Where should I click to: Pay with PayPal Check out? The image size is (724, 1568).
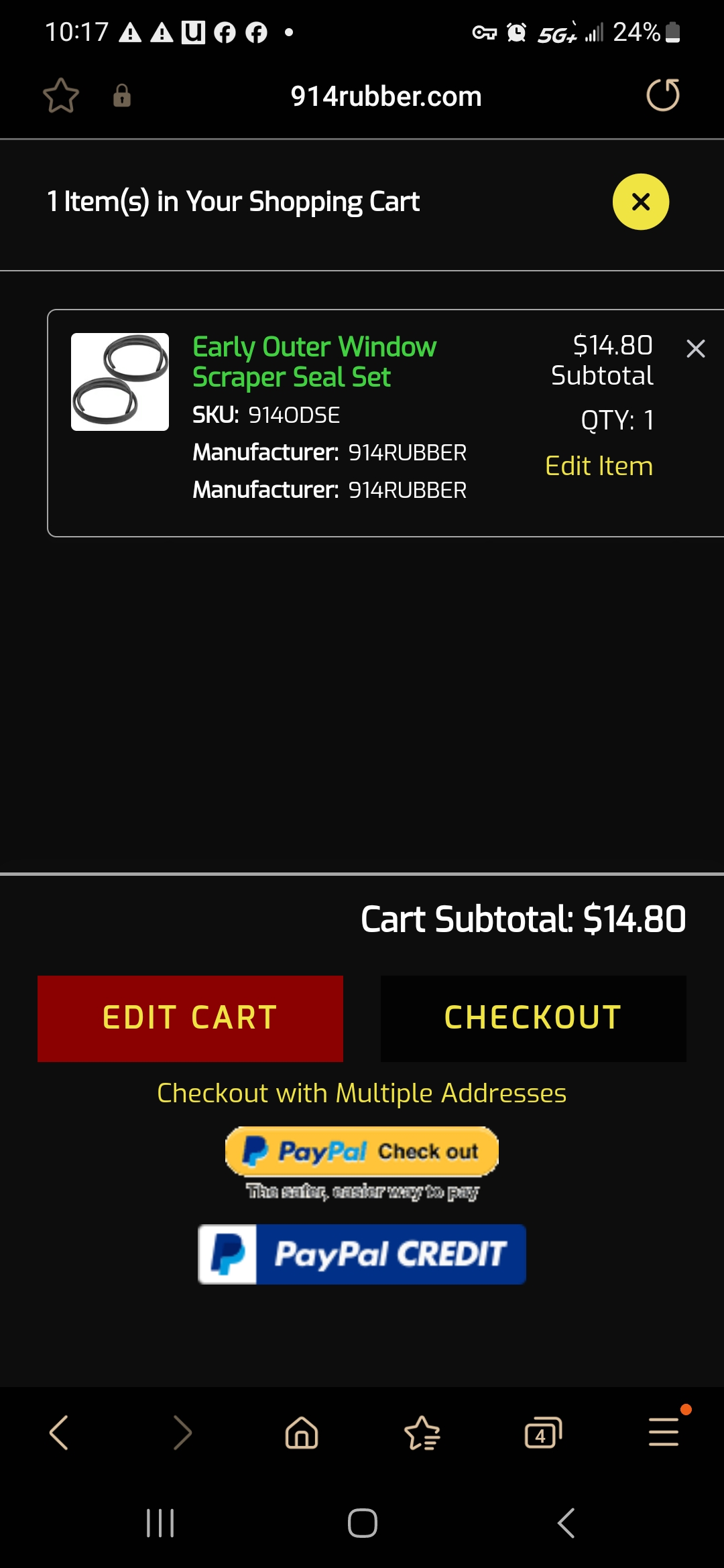[362, 1151]
